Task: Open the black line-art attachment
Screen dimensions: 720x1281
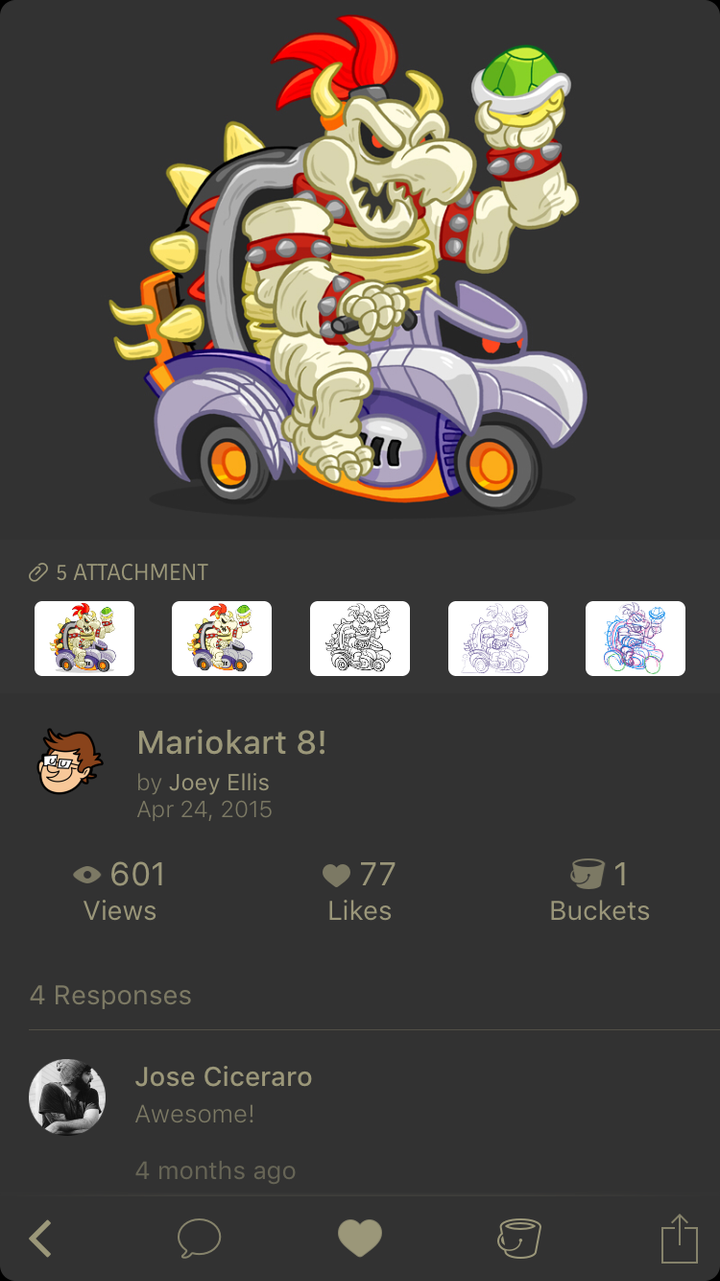Action: [x=360, y=638]
